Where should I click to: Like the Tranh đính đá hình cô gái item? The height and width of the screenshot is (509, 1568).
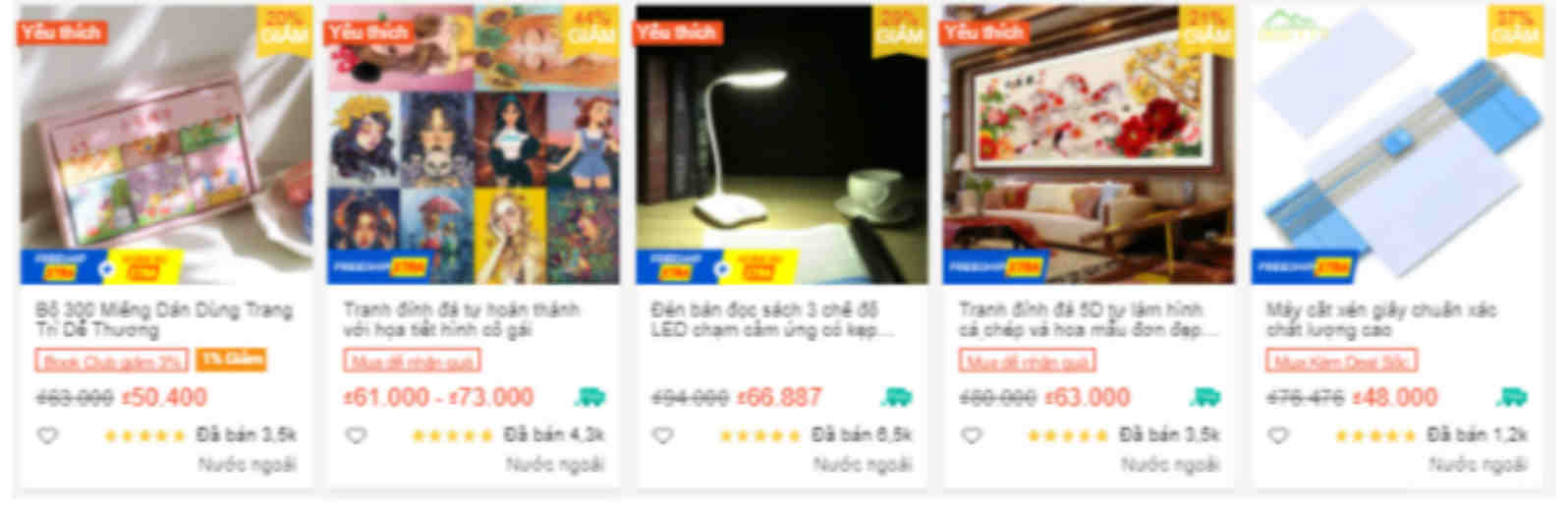click(x=356, y=435)
